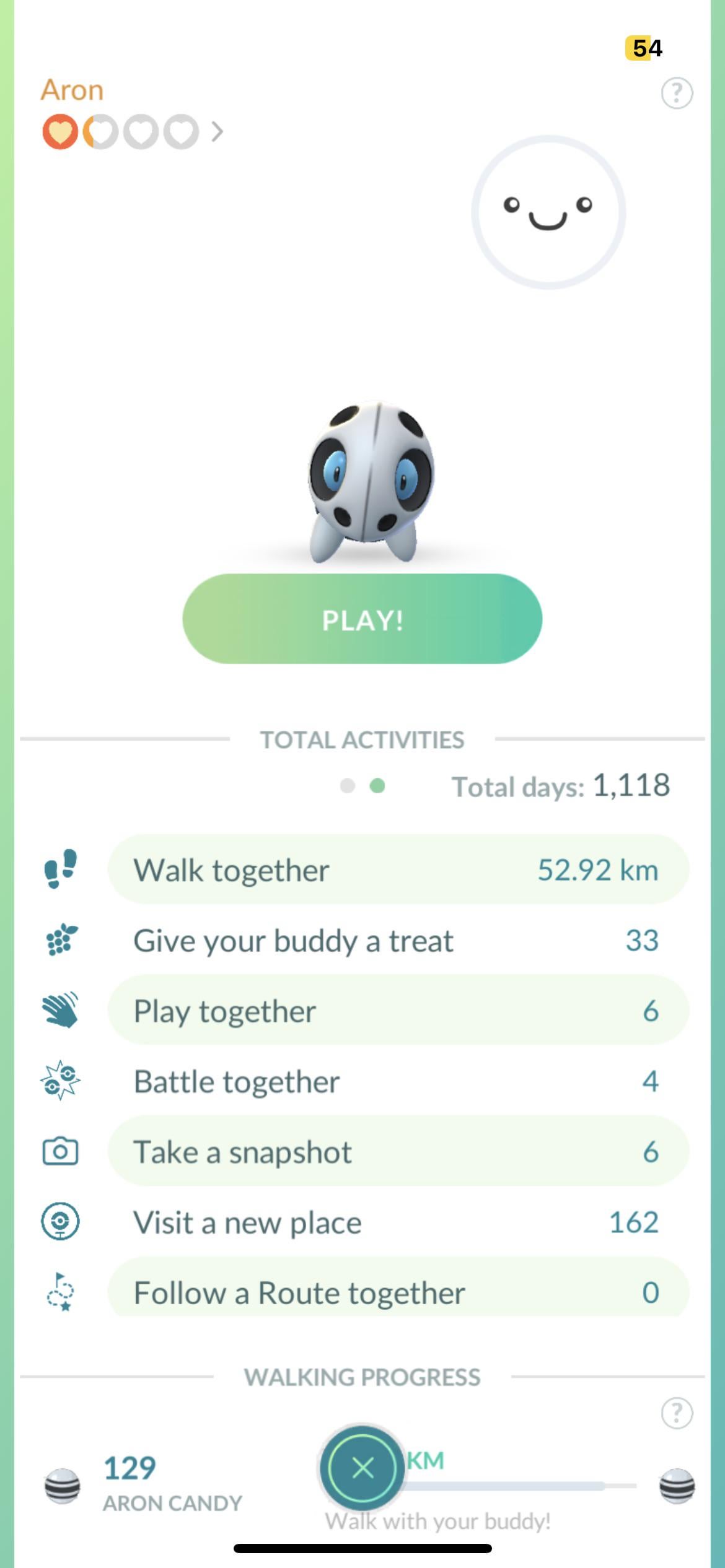This screenshot has width=725, height=1568.
Task: Open Aron's buddy level hearts details
Action: pyautogui.click(x=132, y=131)
